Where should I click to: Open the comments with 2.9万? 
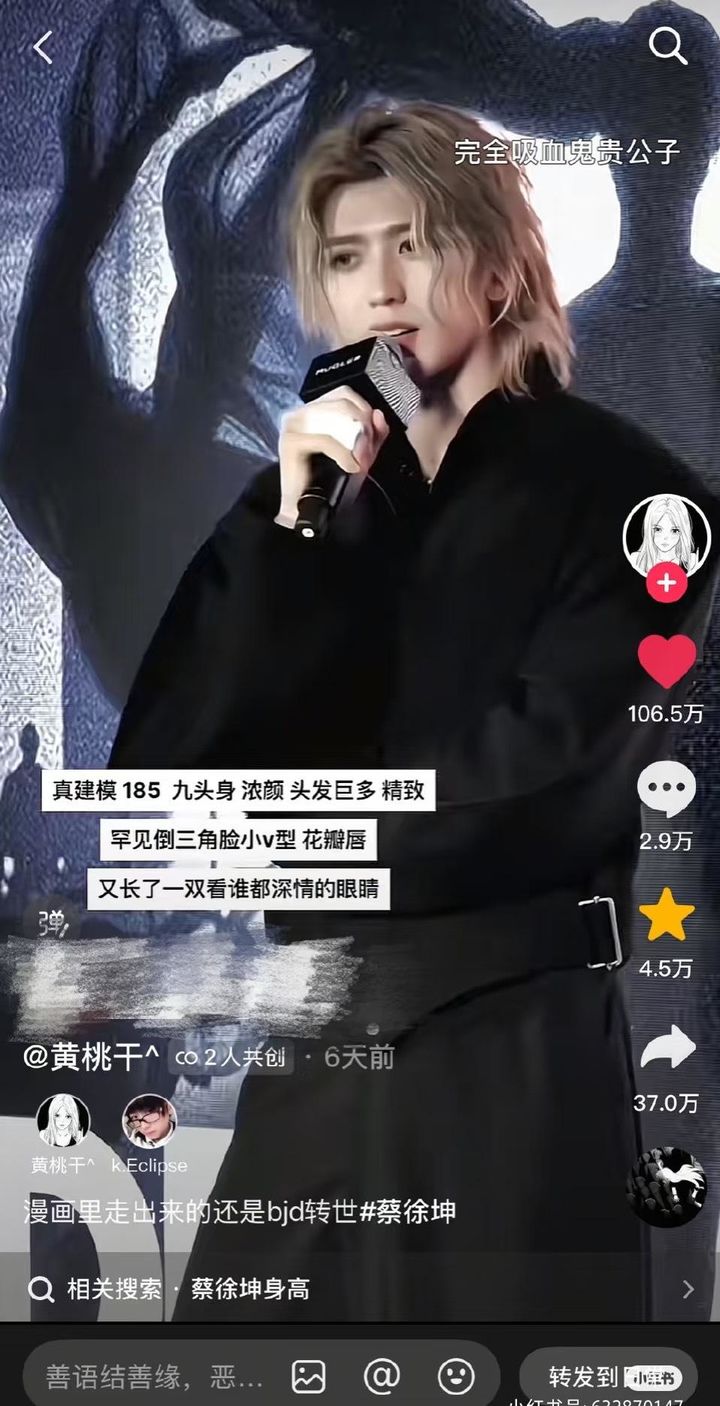click(666, 789)
